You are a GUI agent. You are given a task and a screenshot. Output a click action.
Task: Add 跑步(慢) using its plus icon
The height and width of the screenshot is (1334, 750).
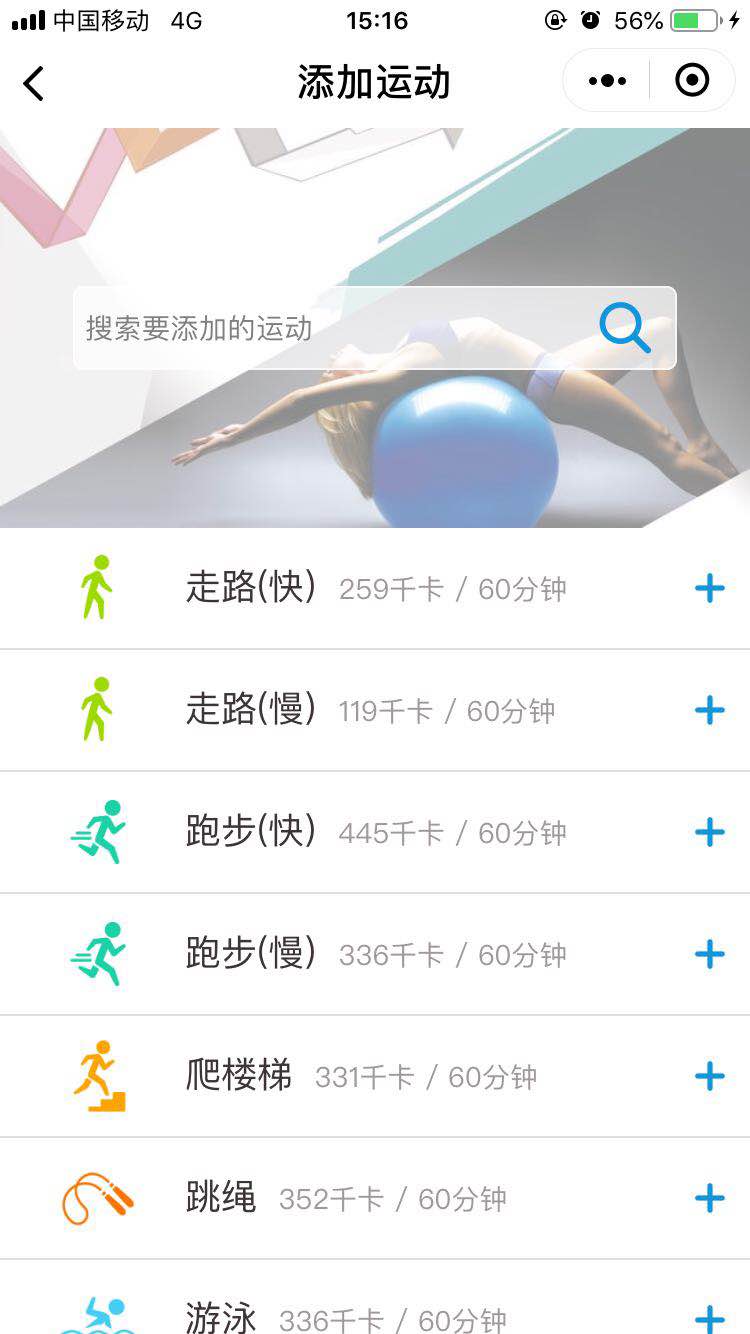pos(710,954)
